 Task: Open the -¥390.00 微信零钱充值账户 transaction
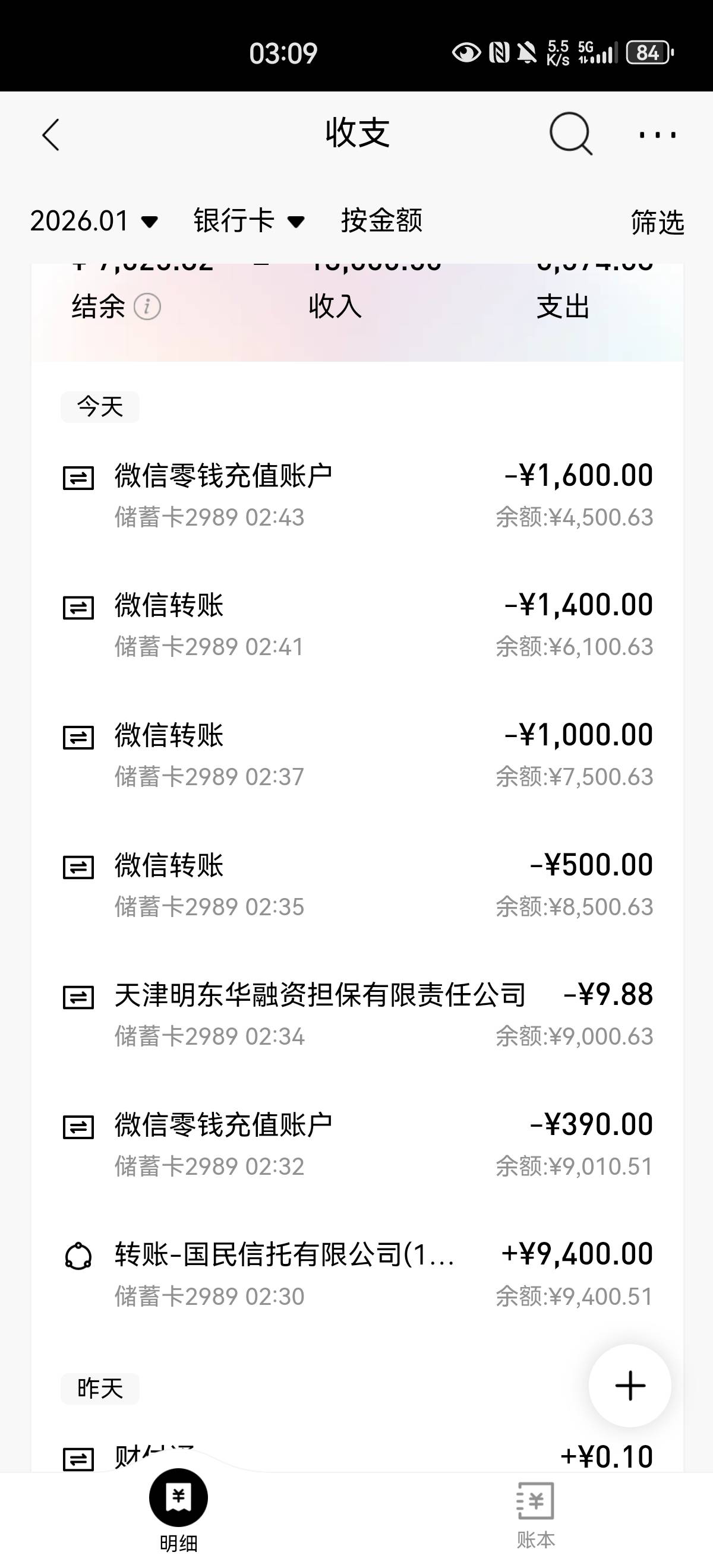[x=358, y=1145]
